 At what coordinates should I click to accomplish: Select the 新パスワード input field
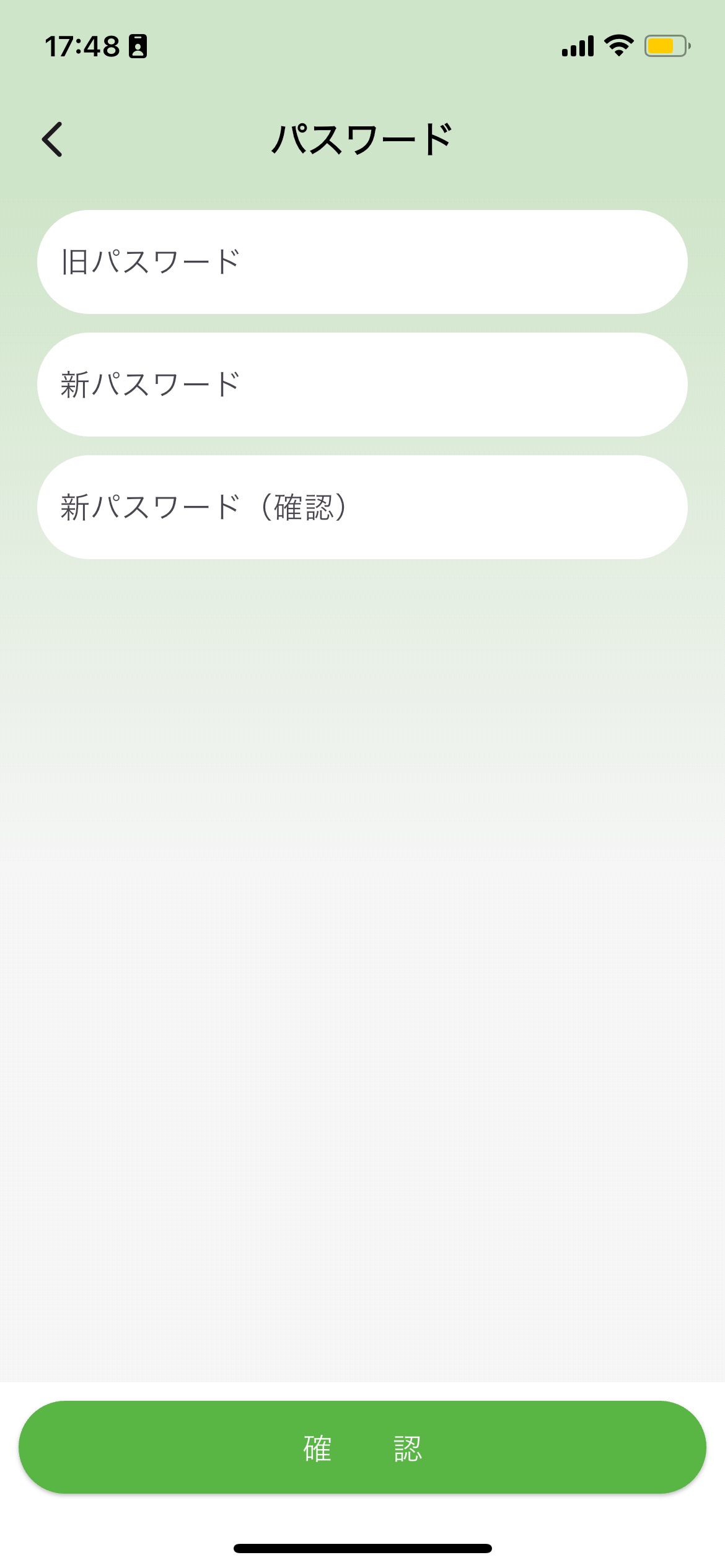pyautogui.click(x=362, y=385)
